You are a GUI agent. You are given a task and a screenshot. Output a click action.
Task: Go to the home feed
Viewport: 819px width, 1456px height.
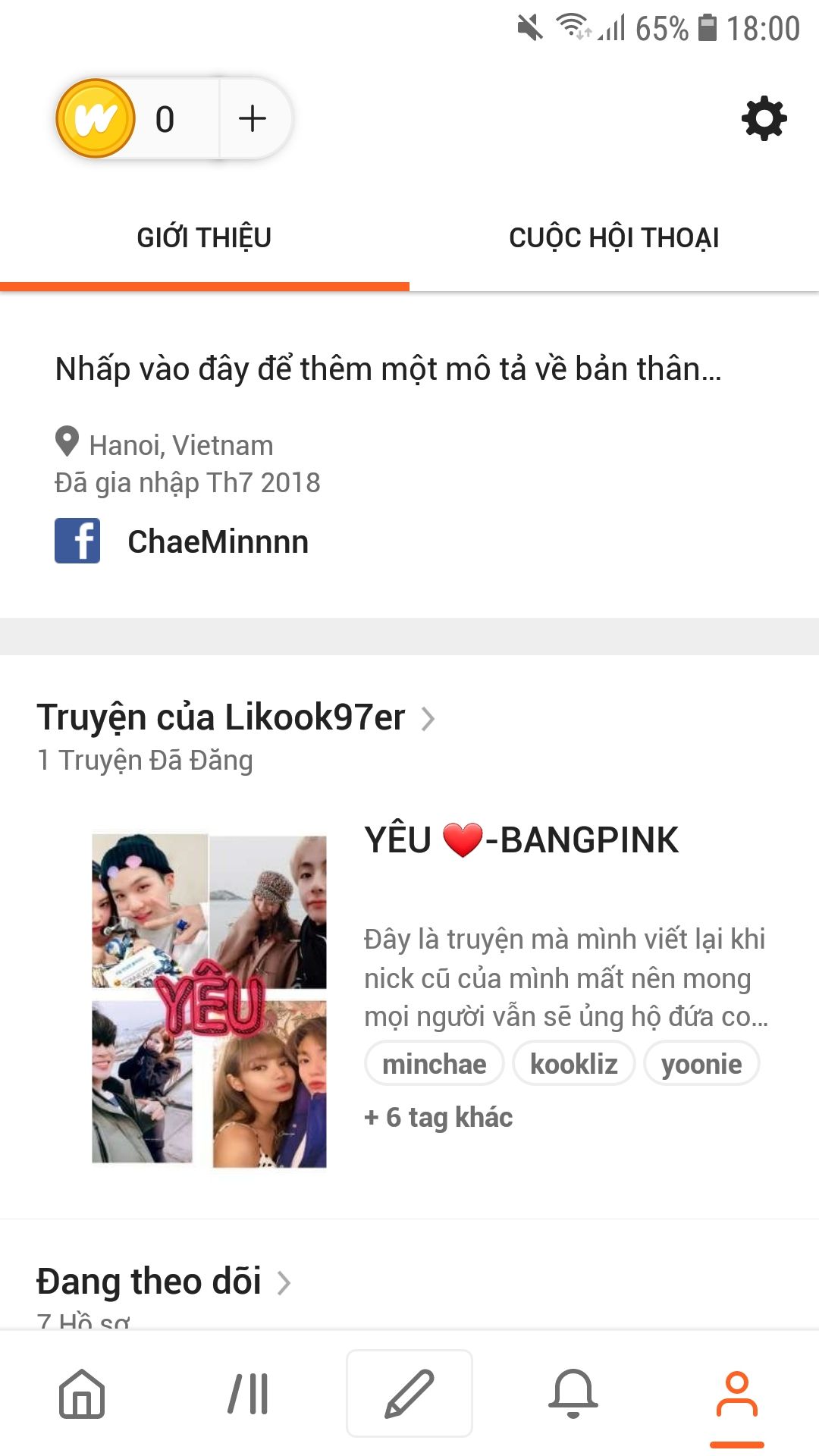click(x=82, y=1394)
